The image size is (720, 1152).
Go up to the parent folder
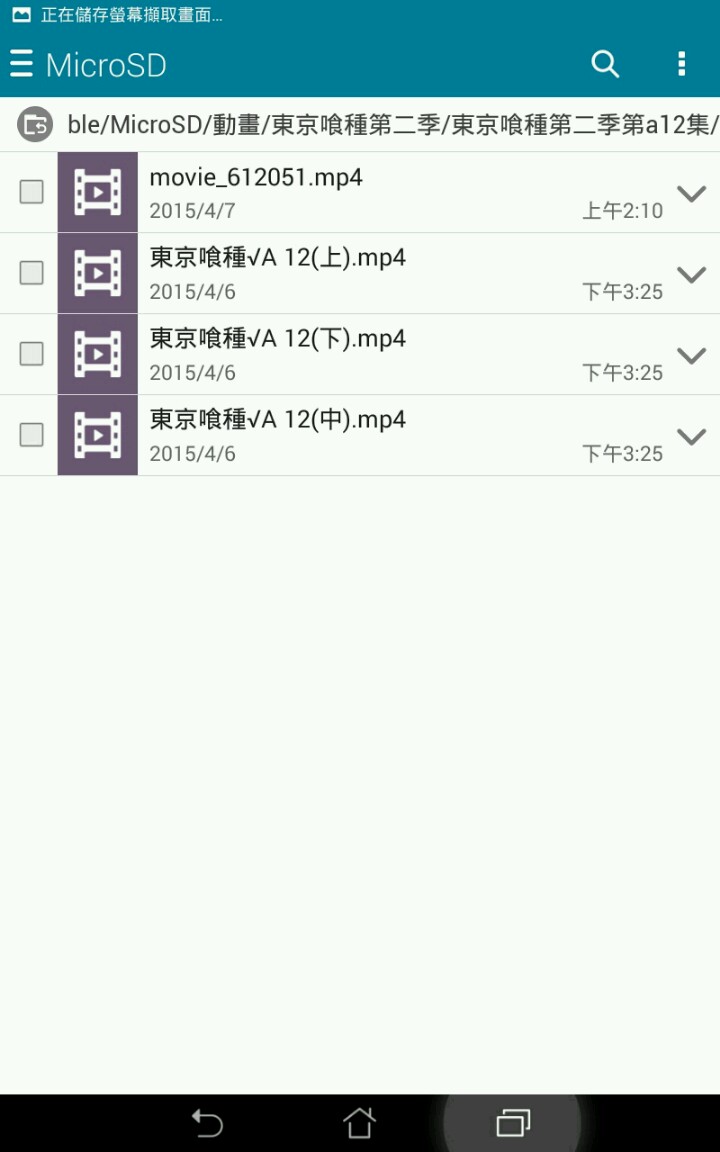[35, 124]
